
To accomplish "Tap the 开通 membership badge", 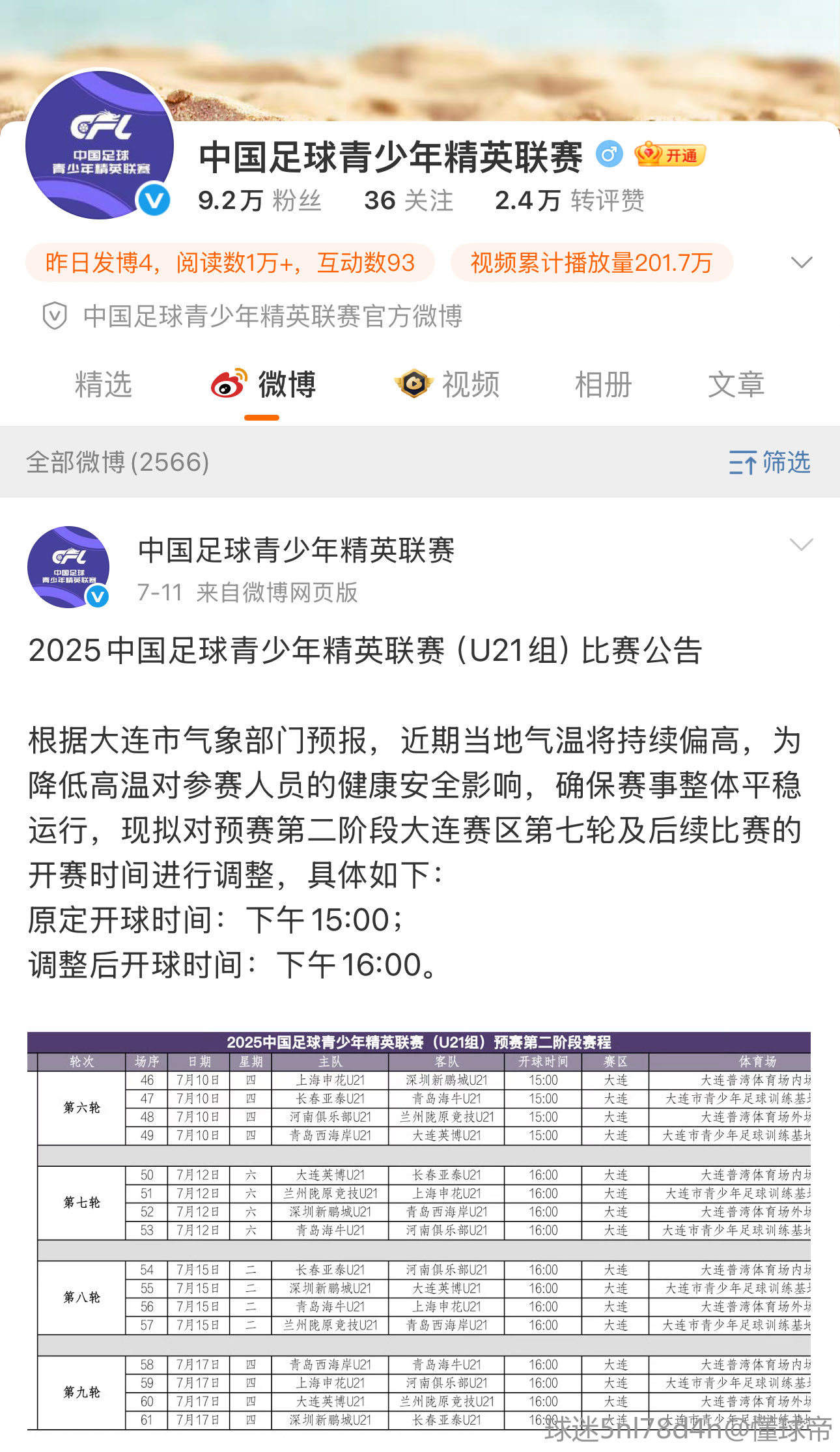I will point(669,155).
